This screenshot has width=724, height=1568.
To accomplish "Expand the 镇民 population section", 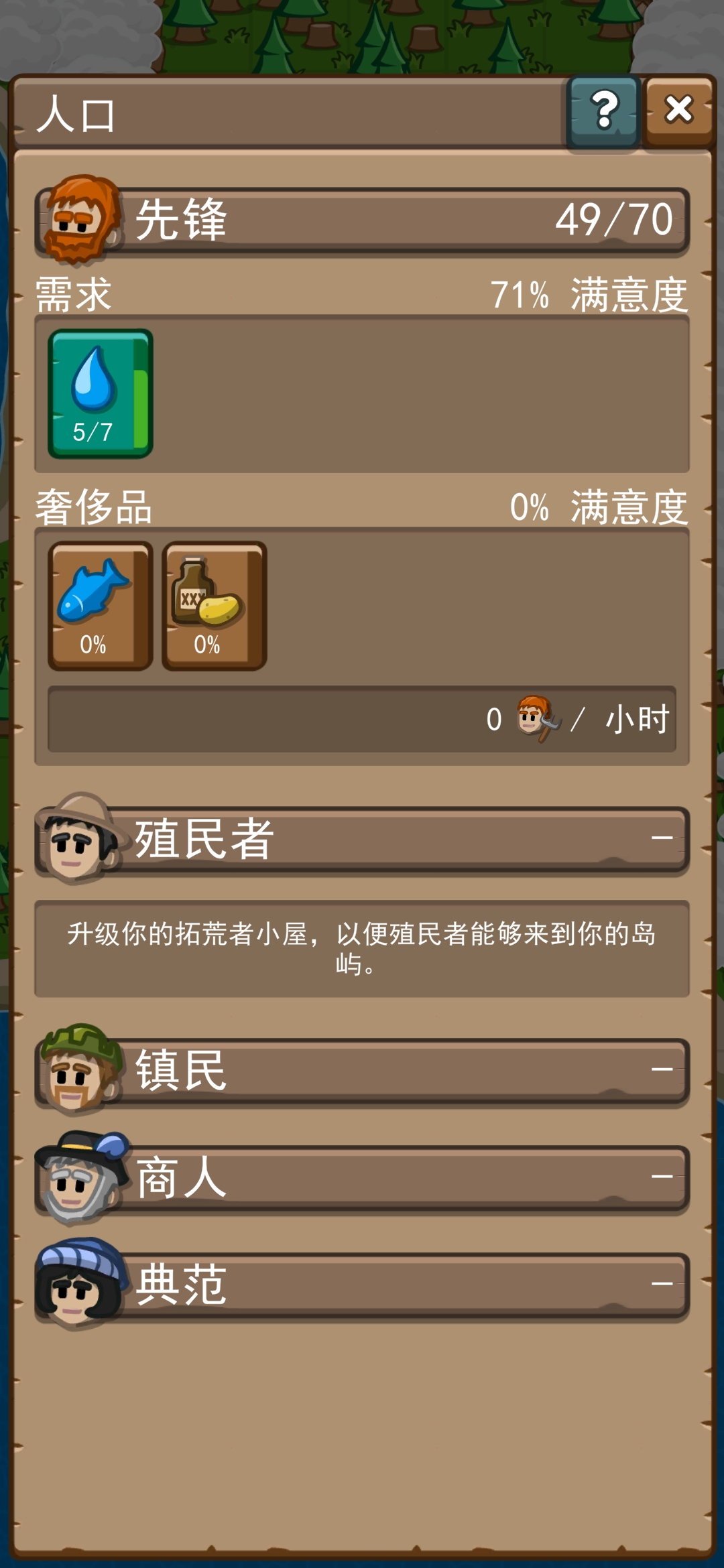I will pos(362,1070).
